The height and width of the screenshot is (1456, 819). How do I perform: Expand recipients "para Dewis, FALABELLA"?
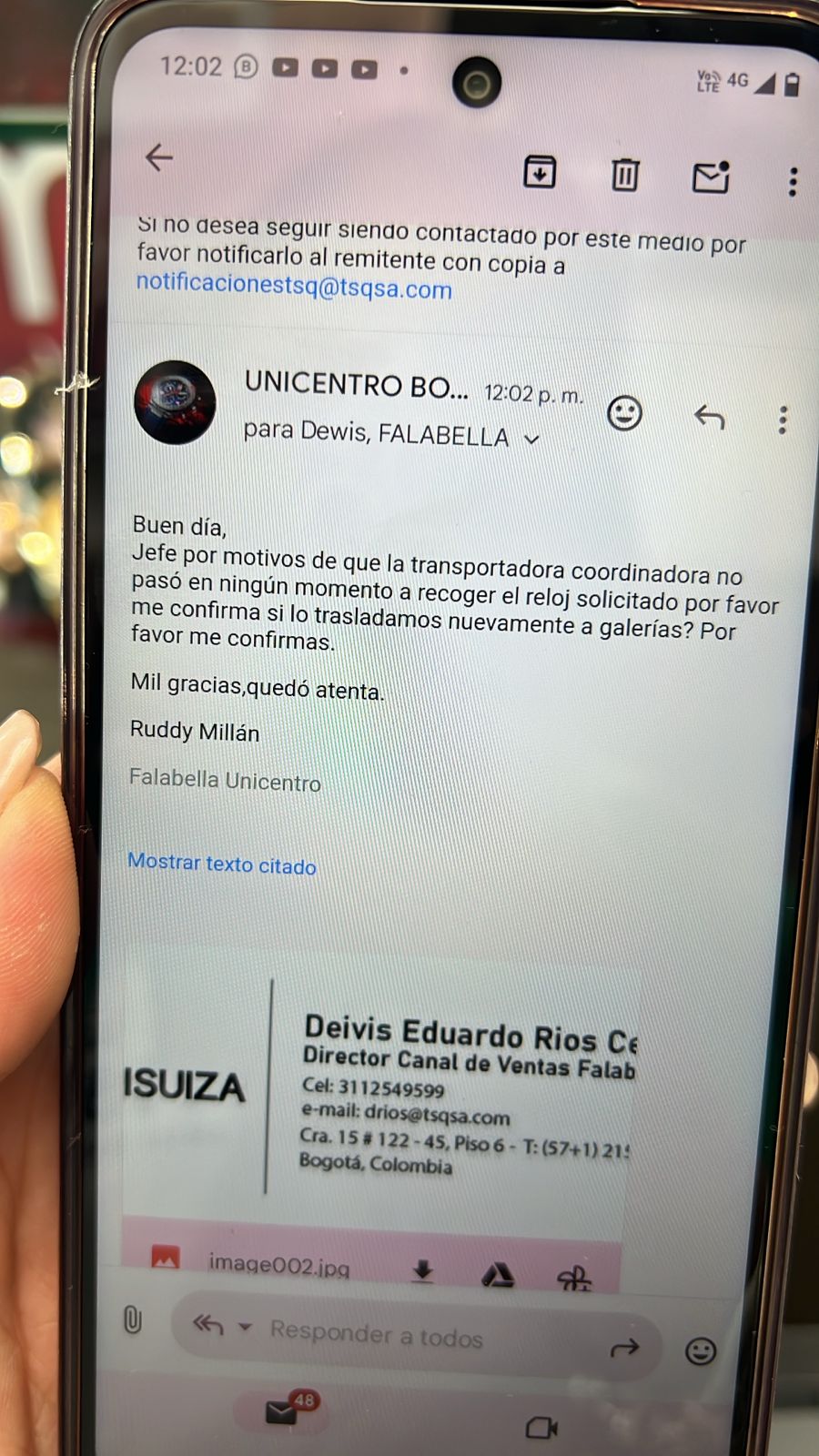click(x=391, y=433)
